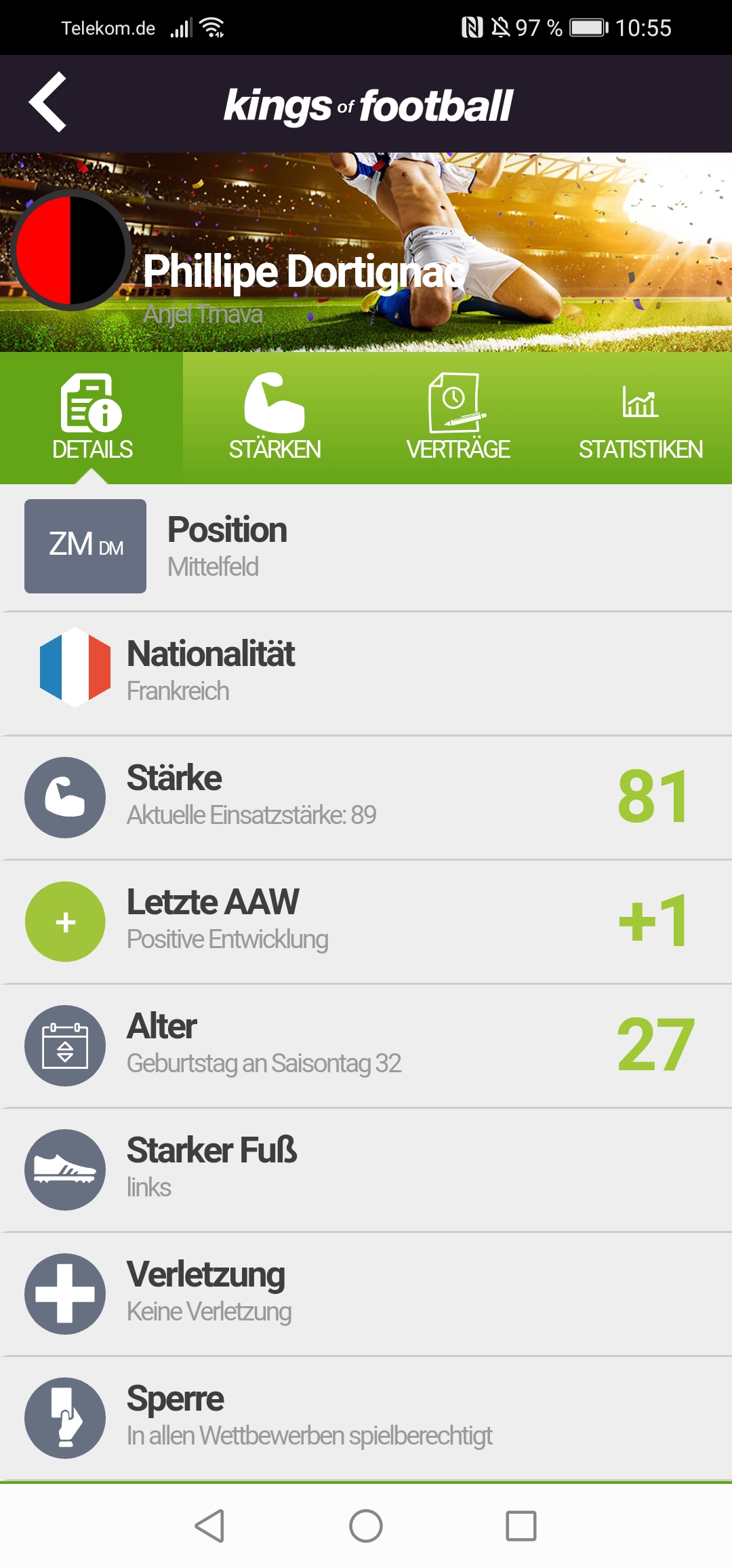Switch to the Stärken tab

click(274, 418)
